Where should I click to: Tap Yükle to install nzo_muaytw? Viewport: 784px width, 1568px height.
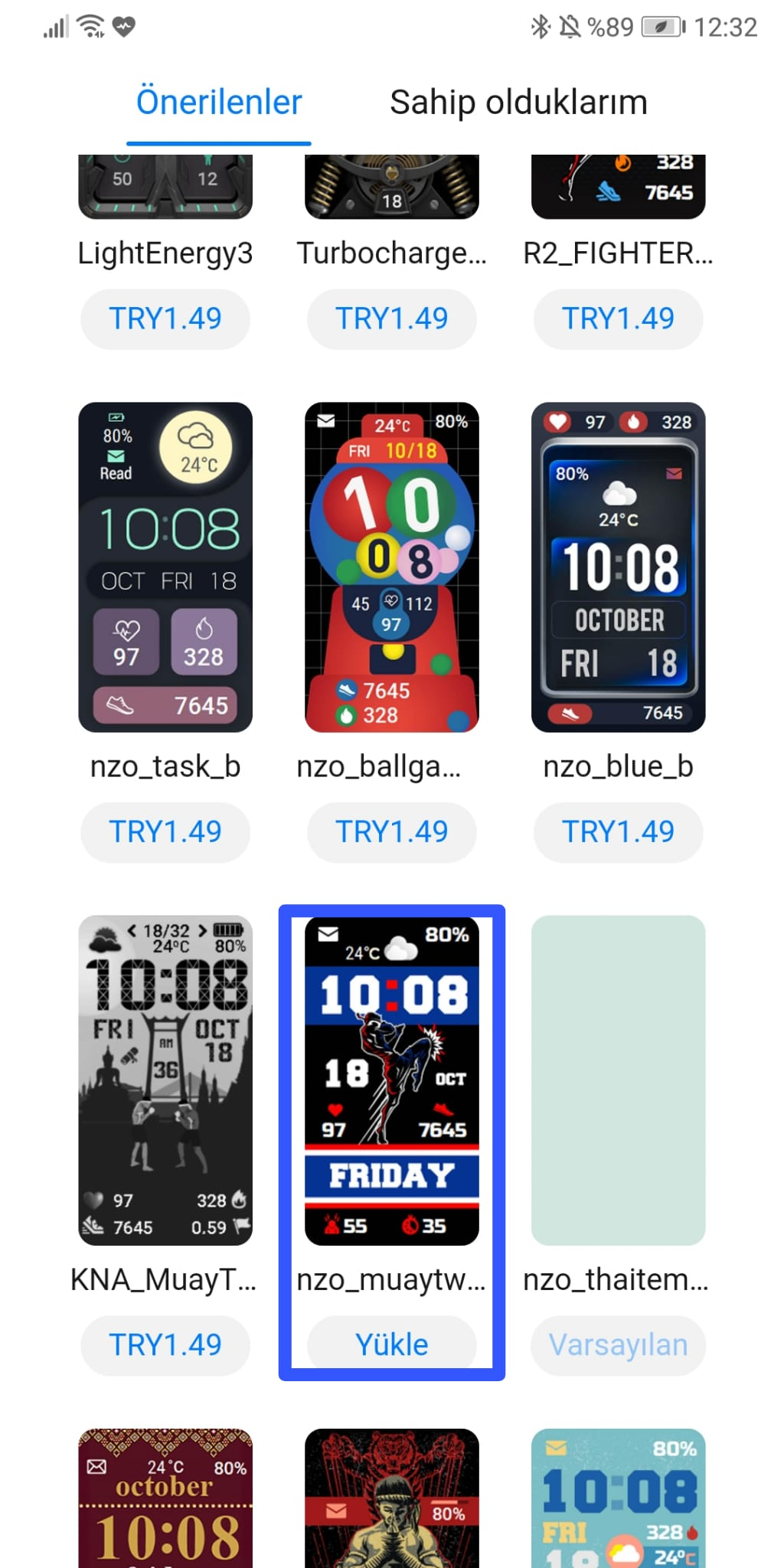tap(392, 1344)
